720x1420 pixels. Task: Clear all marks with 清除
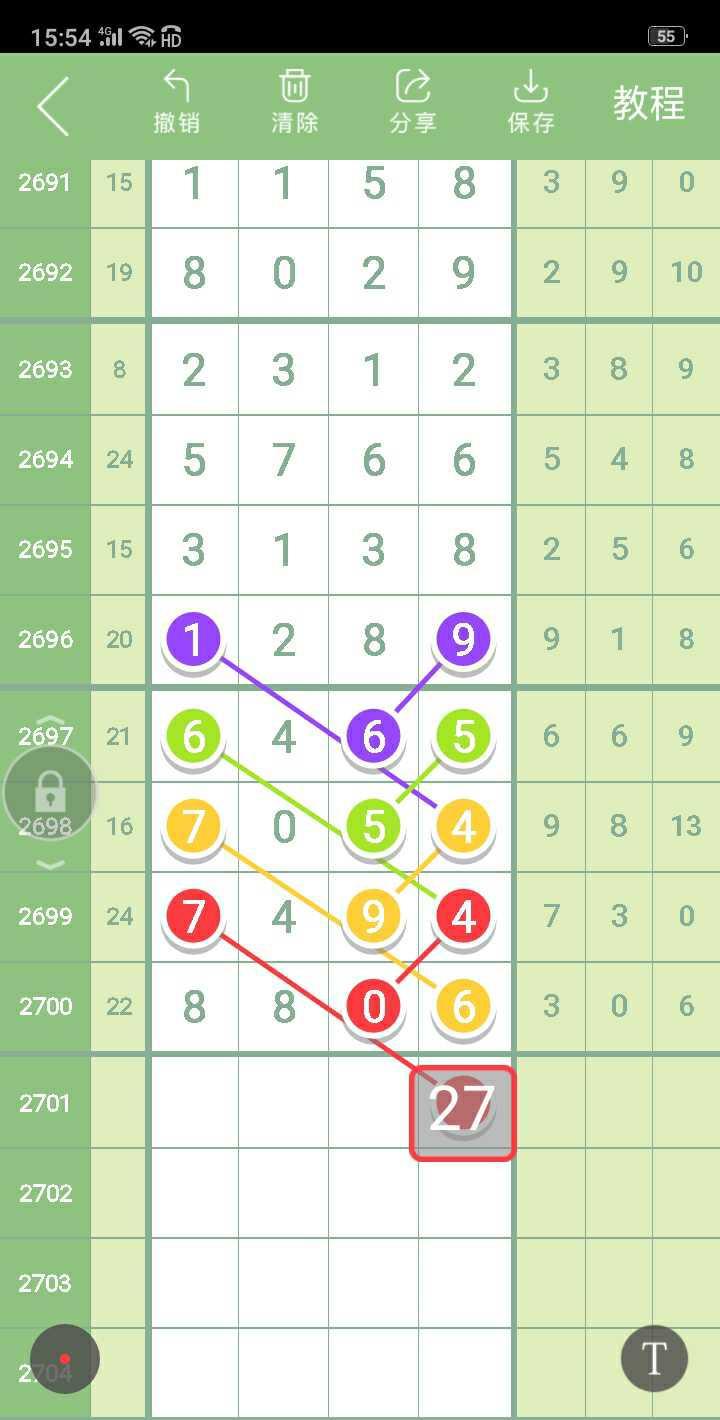(x=294, y=101)
